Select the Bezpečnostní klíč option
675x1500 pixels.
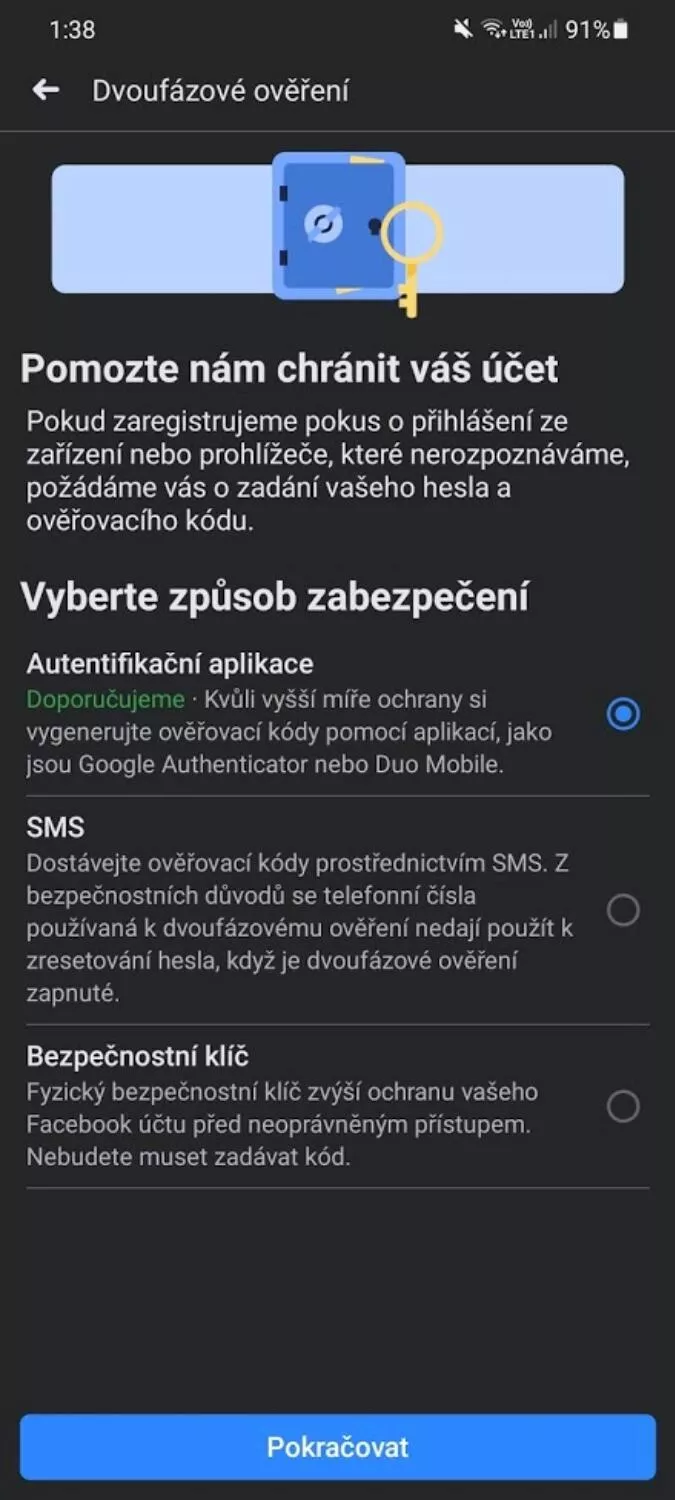click(623, 1106)
